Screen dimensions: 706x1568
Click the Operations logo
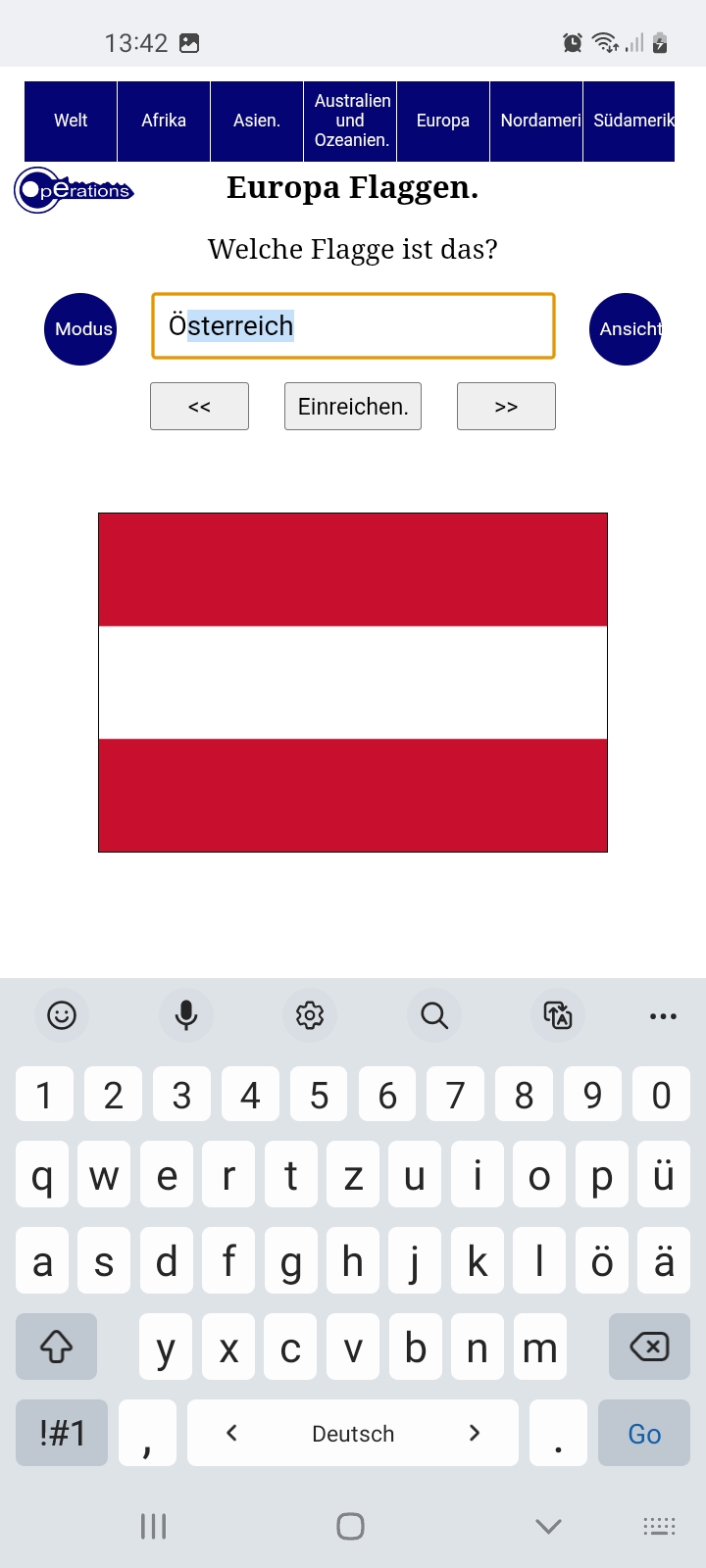pyautogui.click(x=74, y=189)
